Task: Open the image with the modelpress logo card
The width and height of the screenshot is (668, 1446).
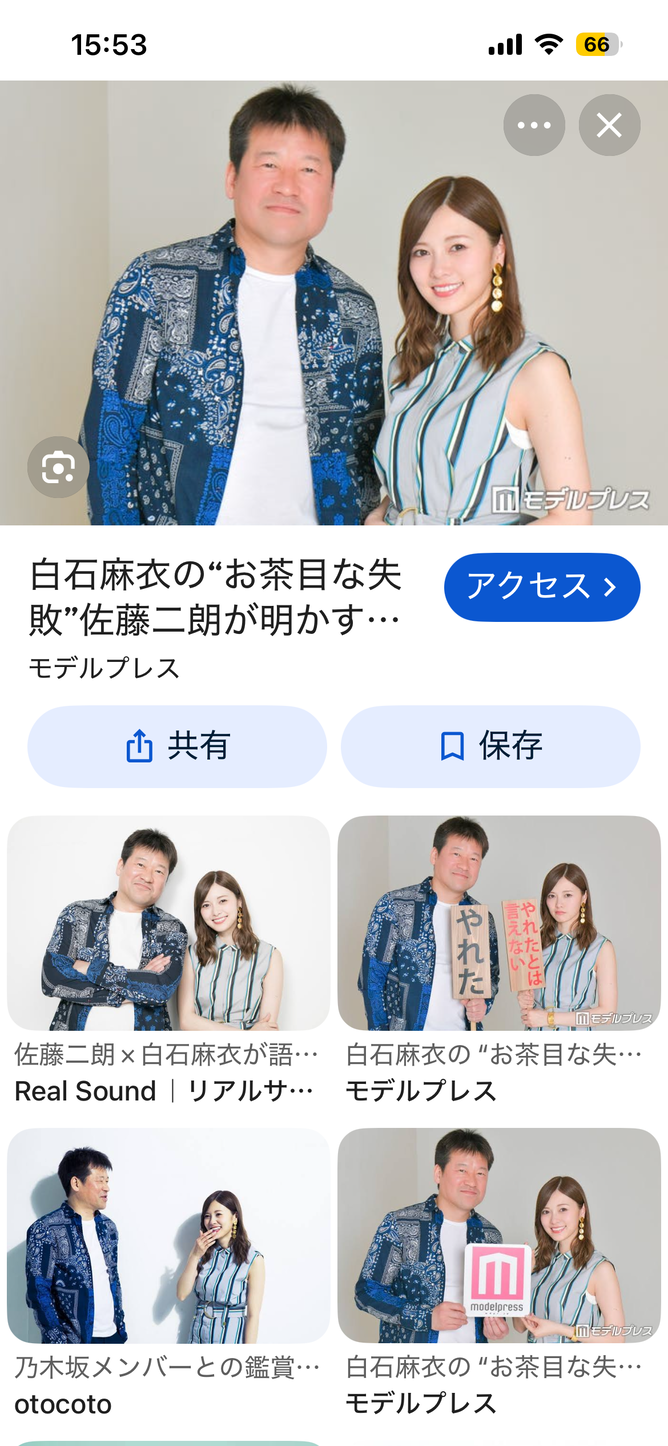Action: pyautogui.click(x=499, y=1235)
